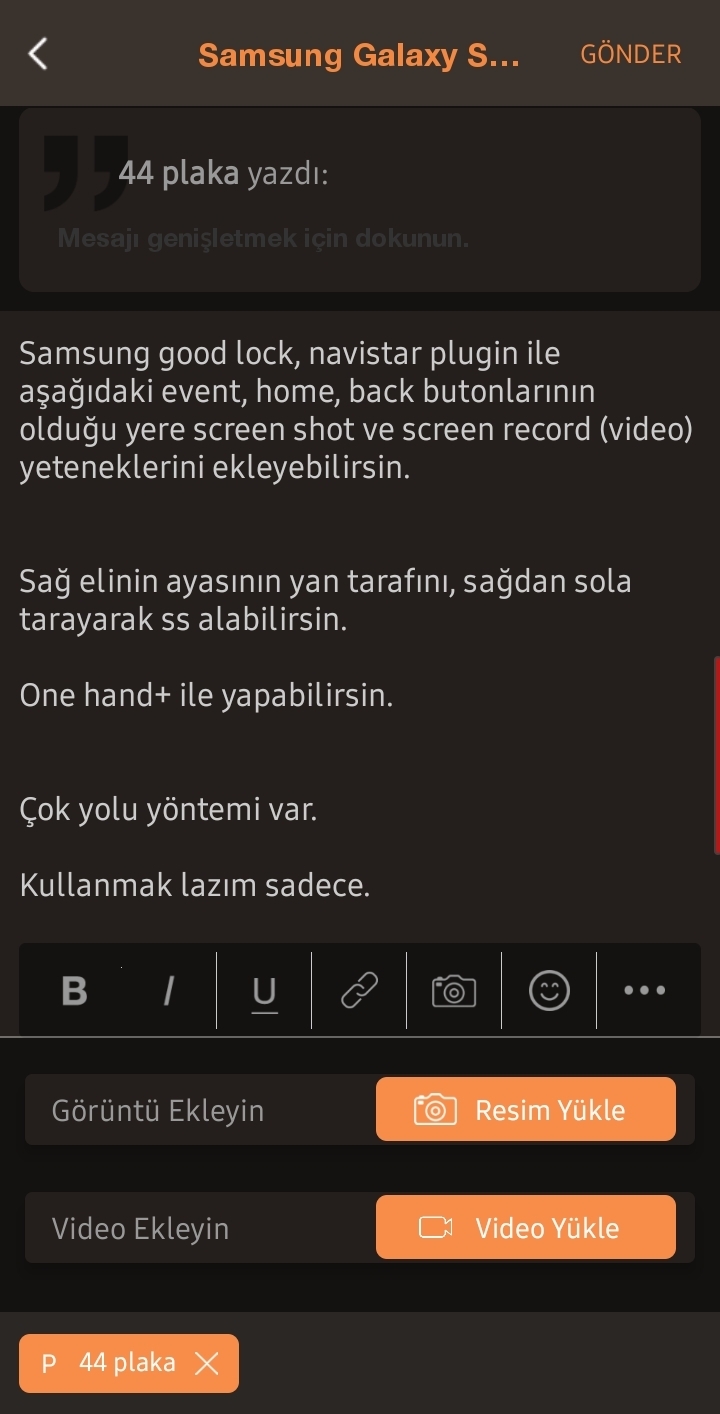Go back with the top-left arrow
The image size is (720, 1414).
pos(38,53)
